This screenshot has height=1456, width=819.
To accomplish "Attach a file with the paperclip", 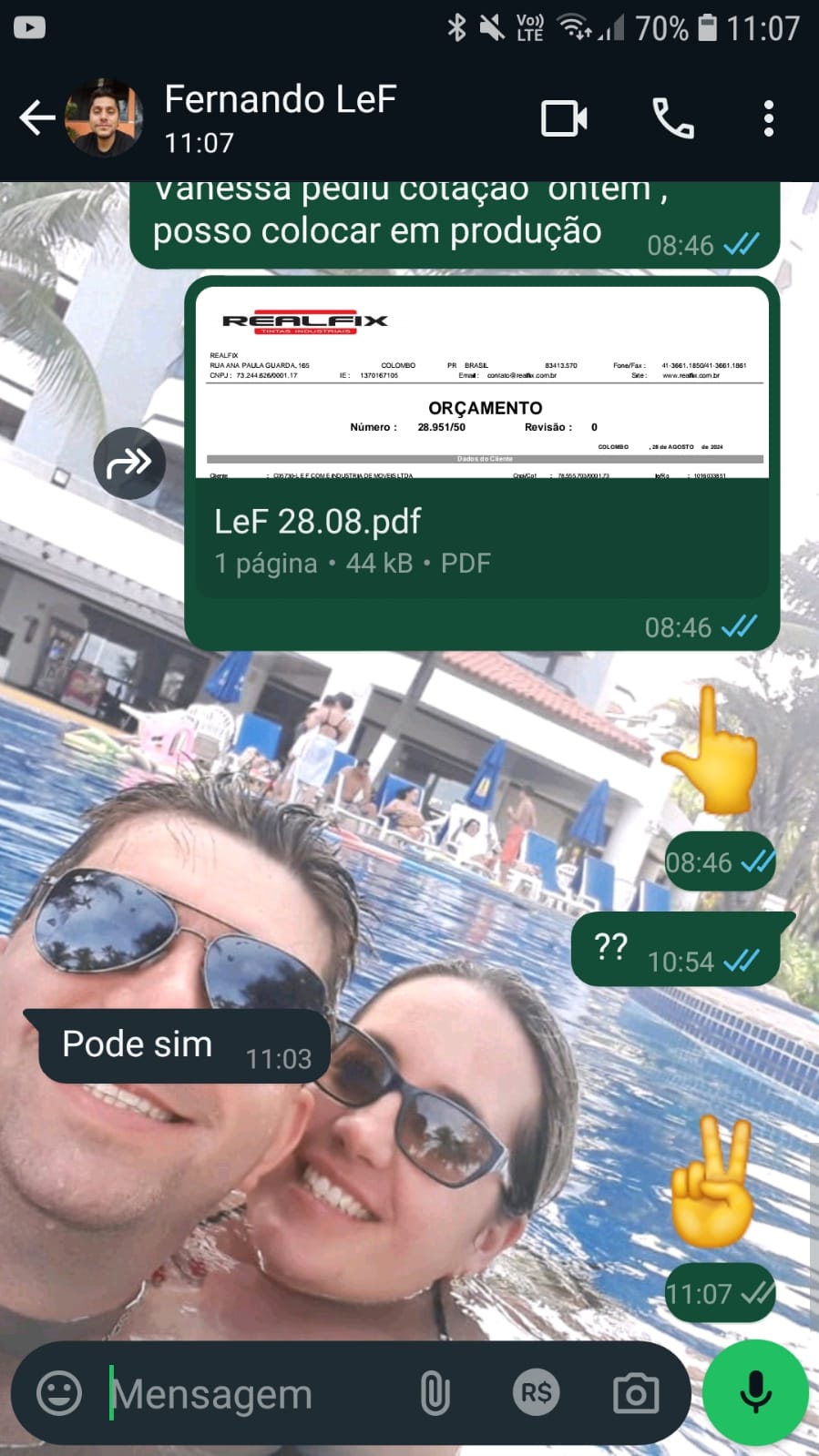I will point(435,1393).
